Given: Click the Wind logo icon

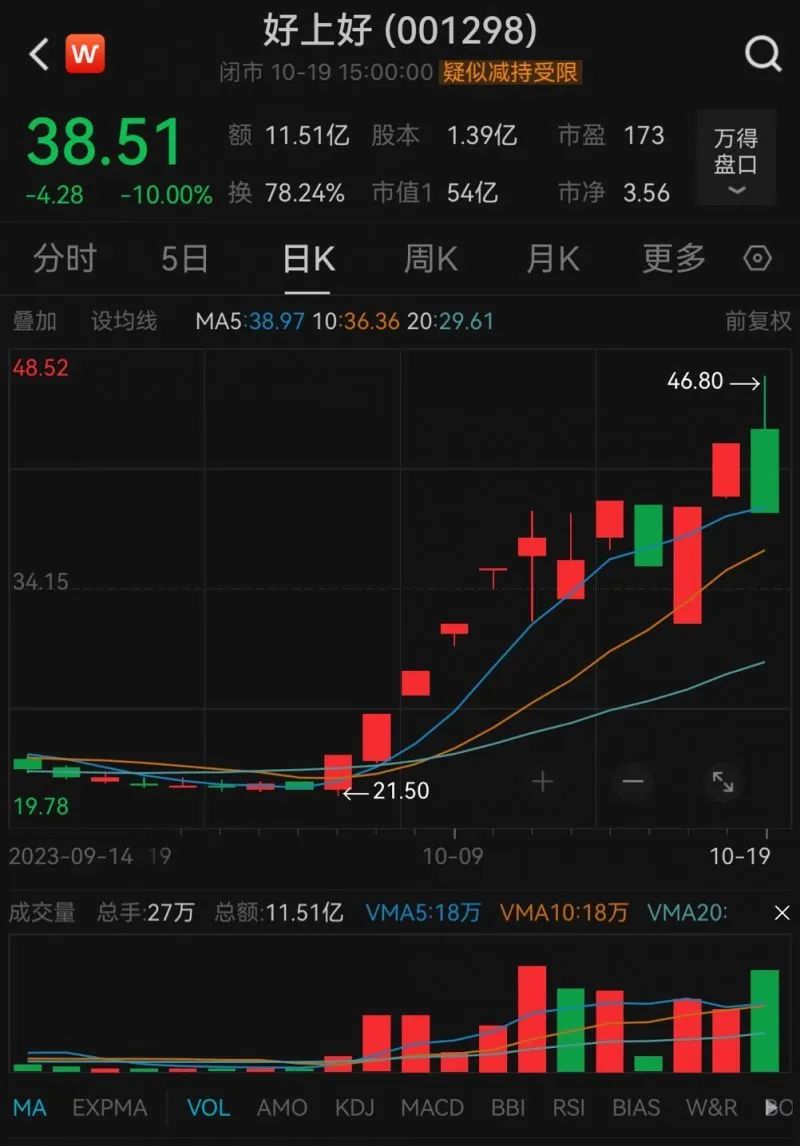Looking at the screenshot, I should [85, 54].
